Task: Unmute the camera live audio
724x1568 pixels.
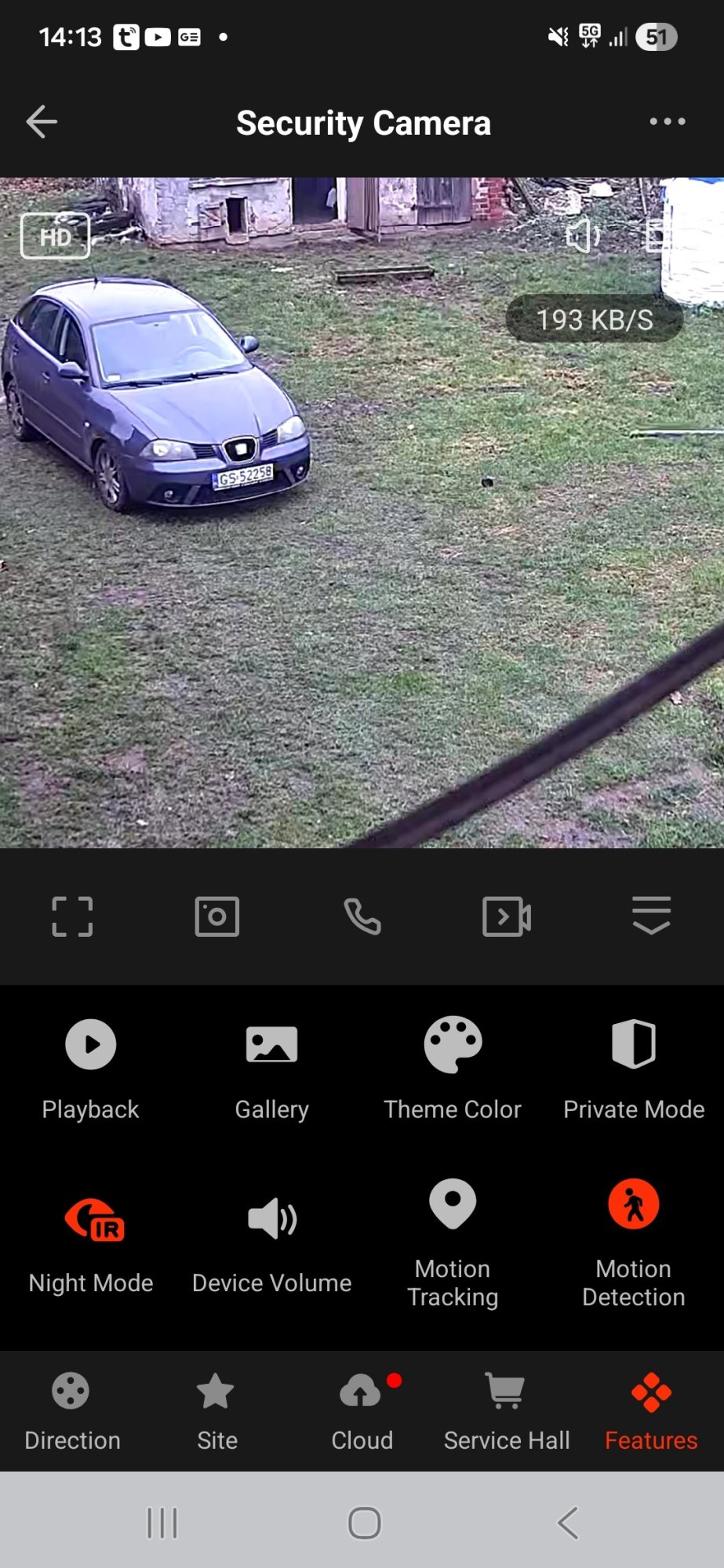Action: [583, 235]
